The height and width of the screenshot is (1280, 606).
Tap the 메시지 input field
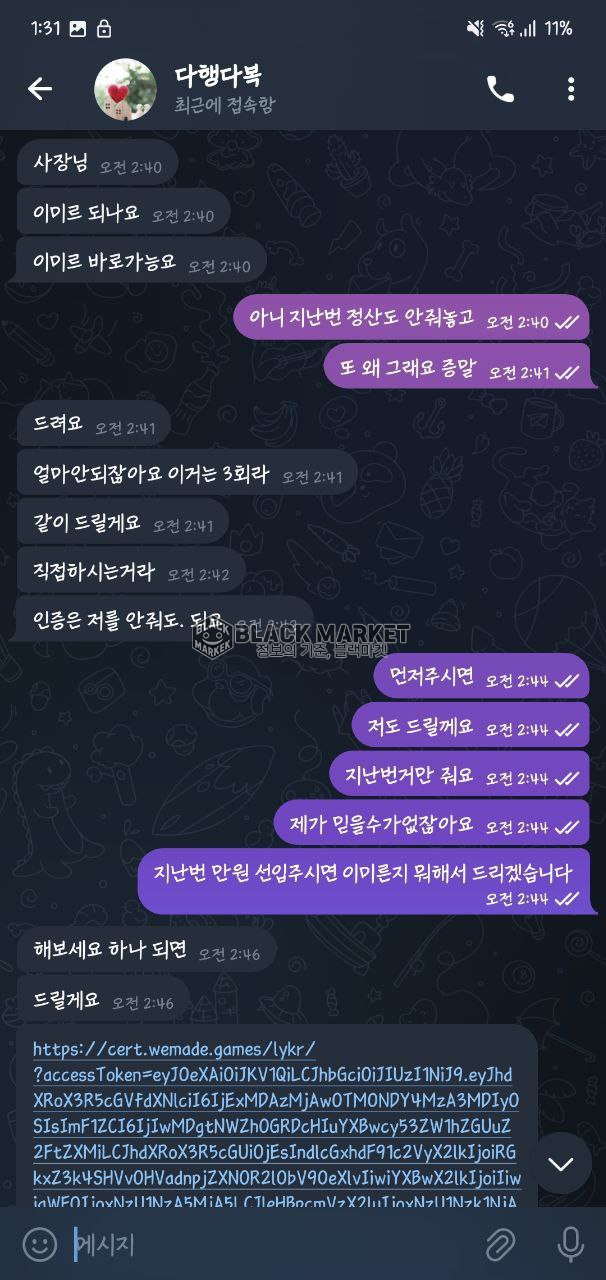pyautogui.click(x=260, y=1244)
